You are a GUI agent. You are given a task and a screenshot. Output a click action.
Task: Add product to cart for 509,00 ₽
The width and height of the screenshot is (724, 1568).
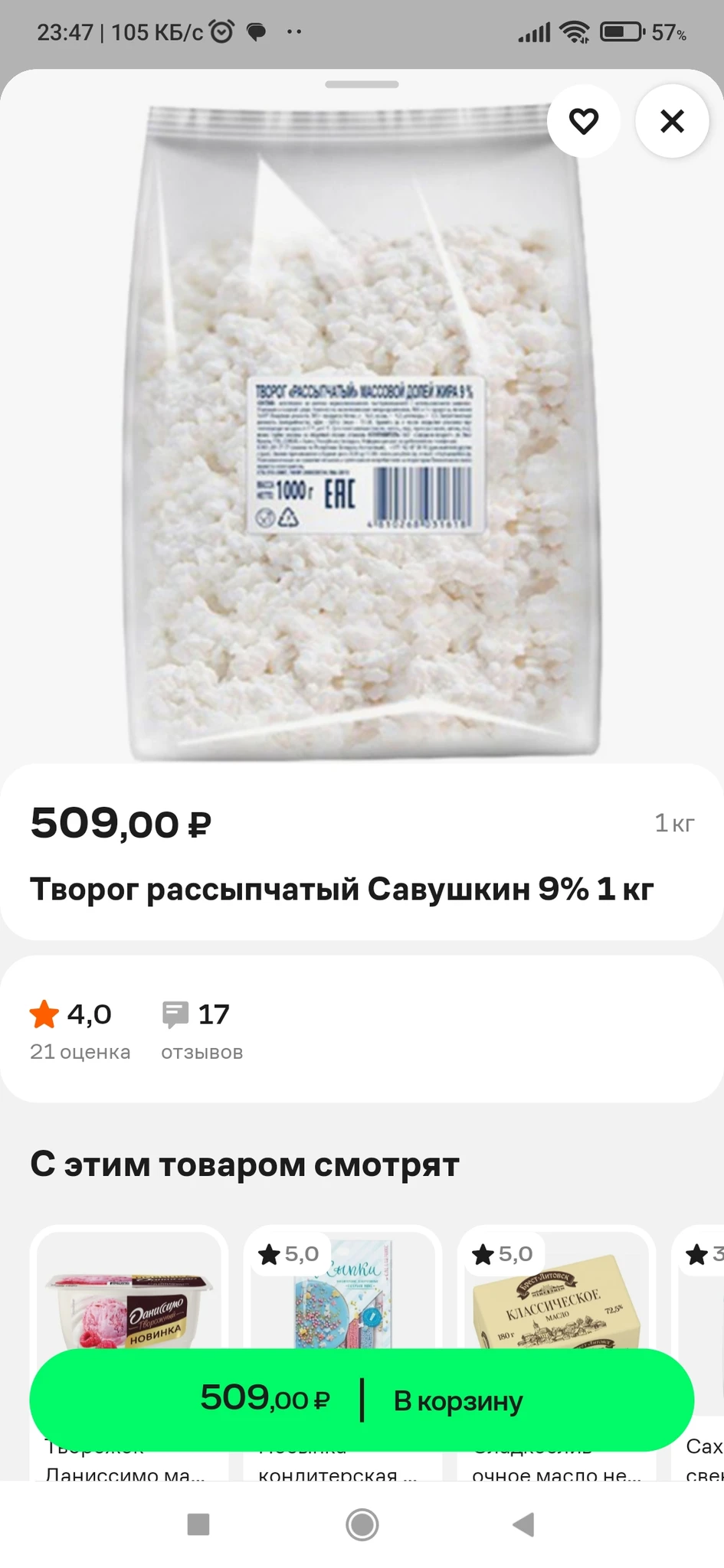pos(362,1400)
